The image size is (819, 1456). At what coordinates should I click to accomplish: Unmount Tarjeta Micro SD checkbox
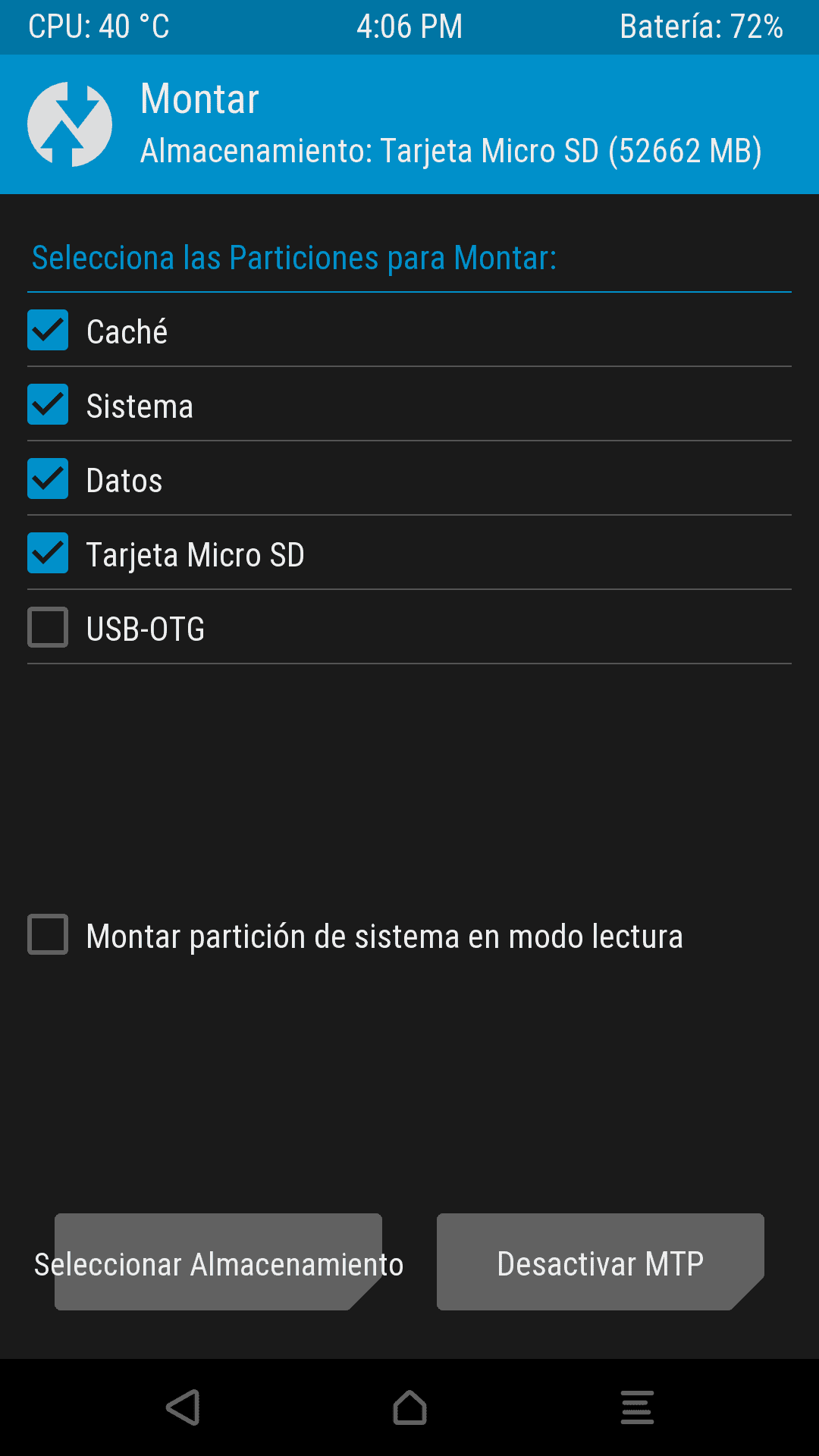pyautogui.click(x=48, y=553)
